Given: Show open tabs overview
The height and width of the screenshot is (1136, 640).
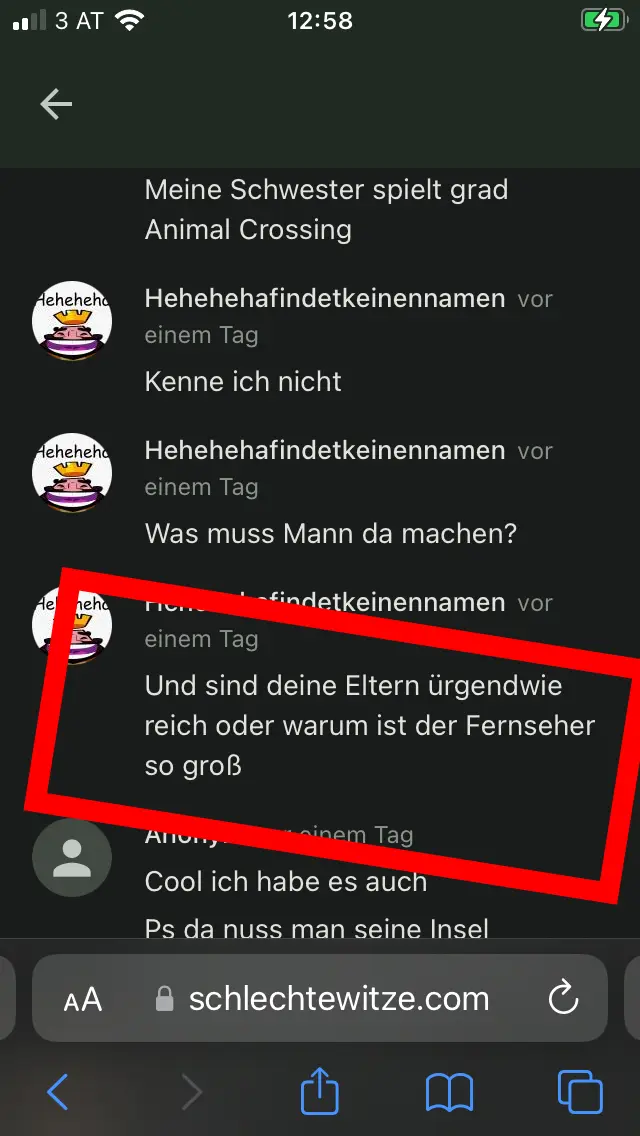Looking at the screenshot, I should tap(579, 1092).
